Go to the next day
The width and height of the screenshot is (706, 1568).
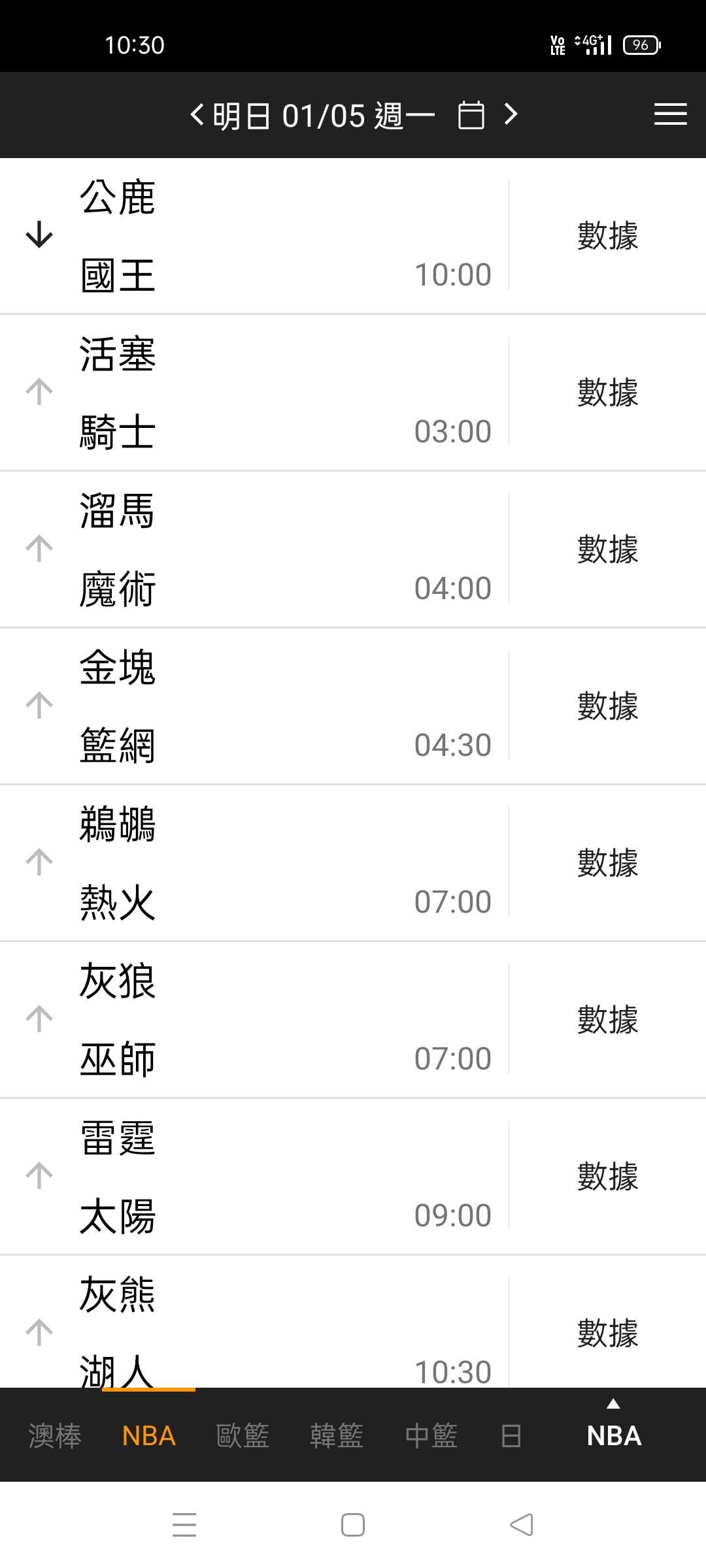pyautogui.click(x=511, y=115)
